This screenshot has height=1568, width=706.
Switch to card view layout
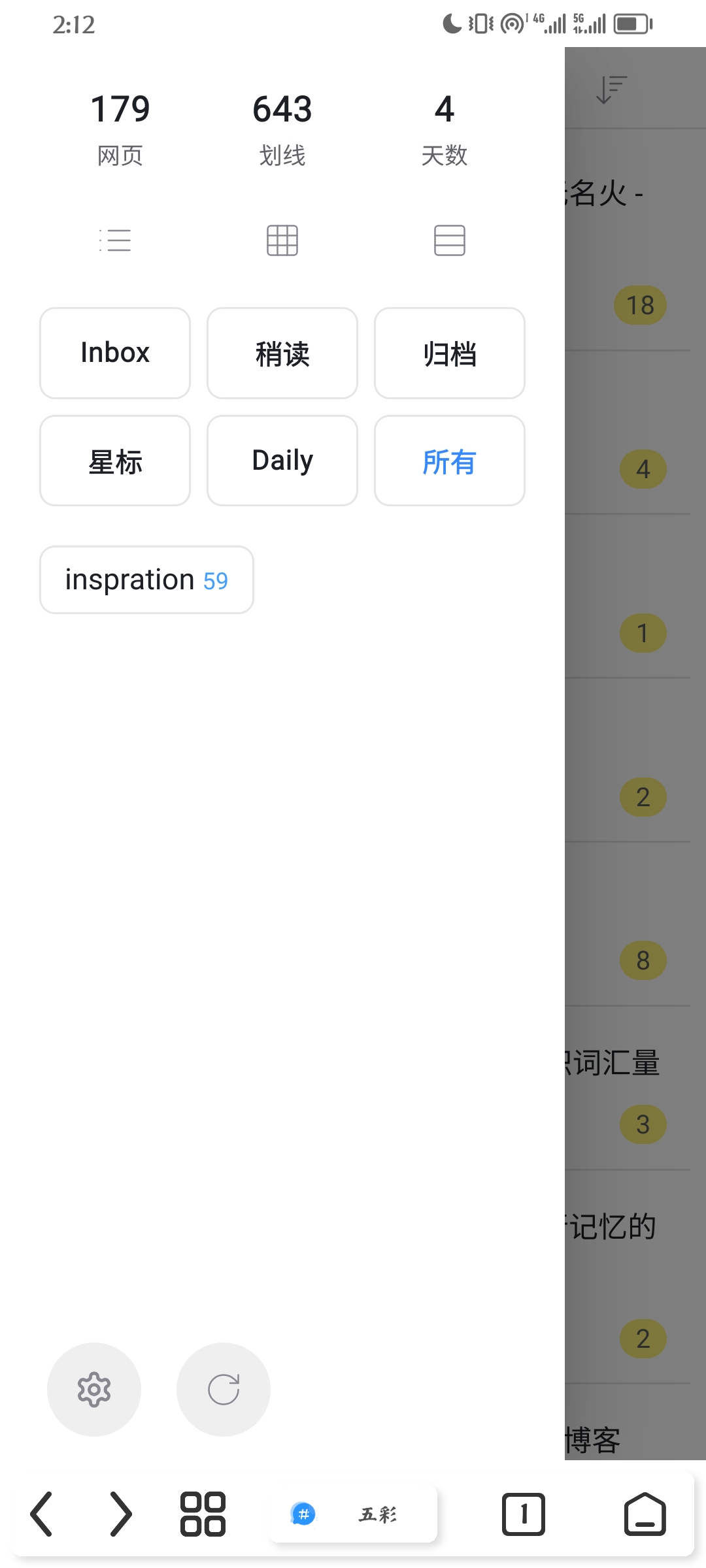pyautogui.click(x=450, y=240)
